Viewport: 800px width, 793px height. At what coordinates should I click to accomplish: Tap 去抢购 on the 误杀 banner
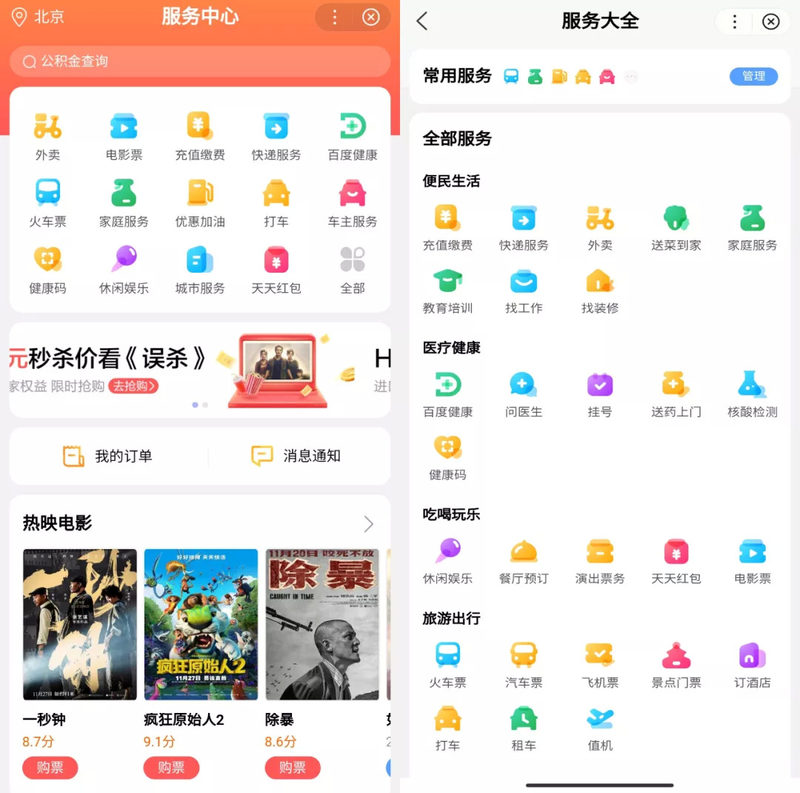tap(134, 386)
